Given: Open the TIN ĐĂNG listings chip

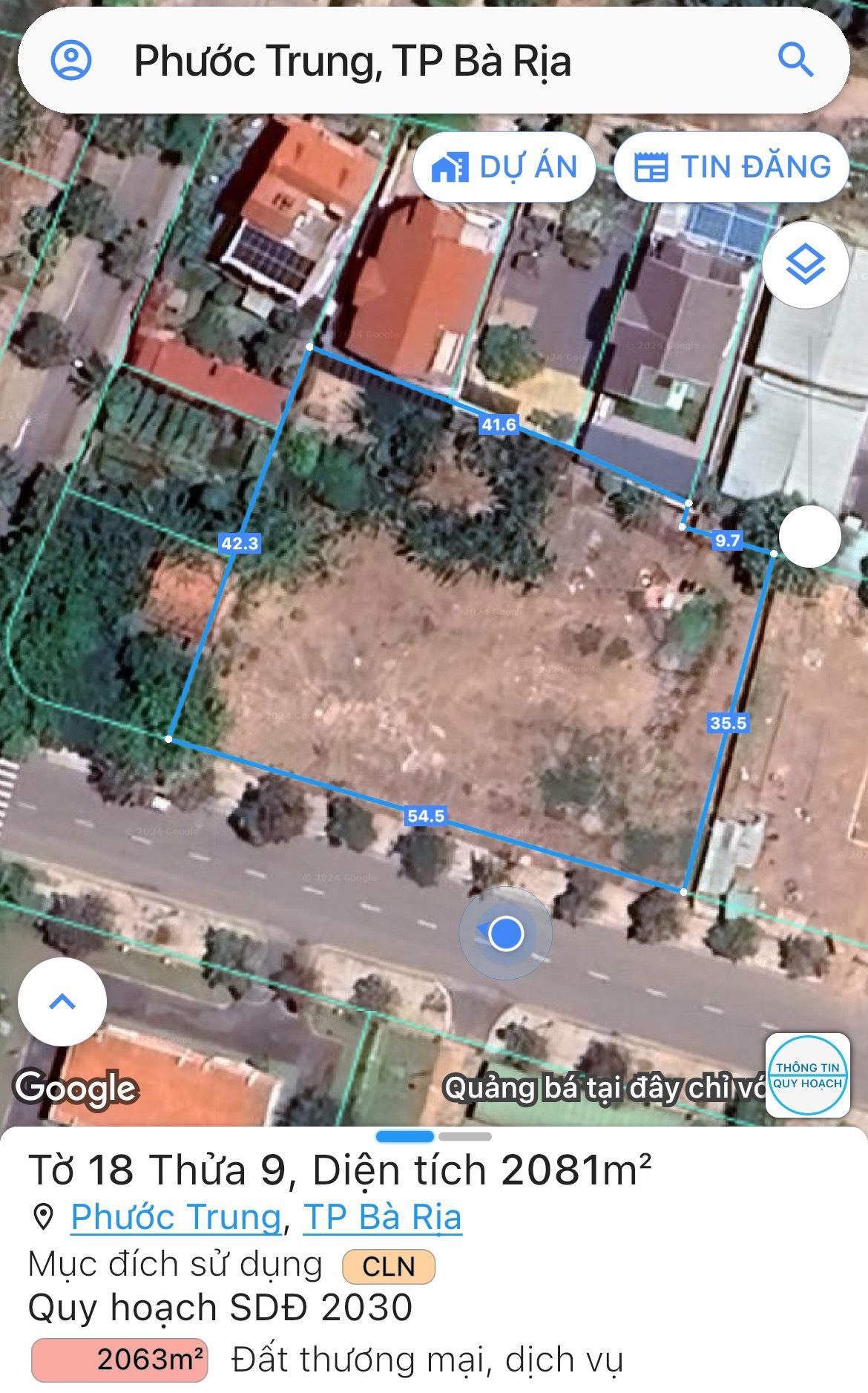Looking at the screenshot, I should coord(732,167).
